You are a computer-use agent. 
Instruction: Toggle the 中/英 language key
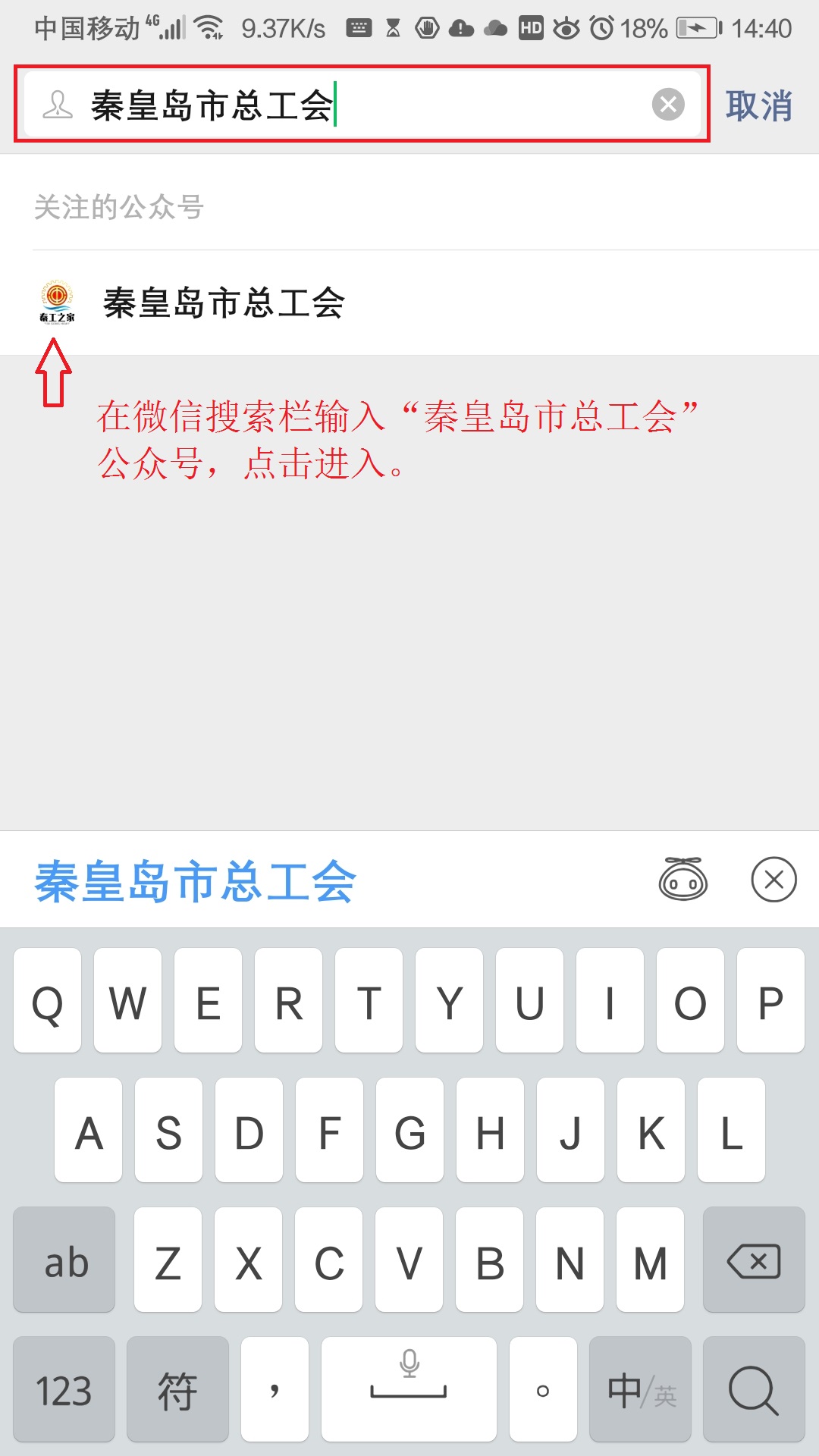[640, 1390]
